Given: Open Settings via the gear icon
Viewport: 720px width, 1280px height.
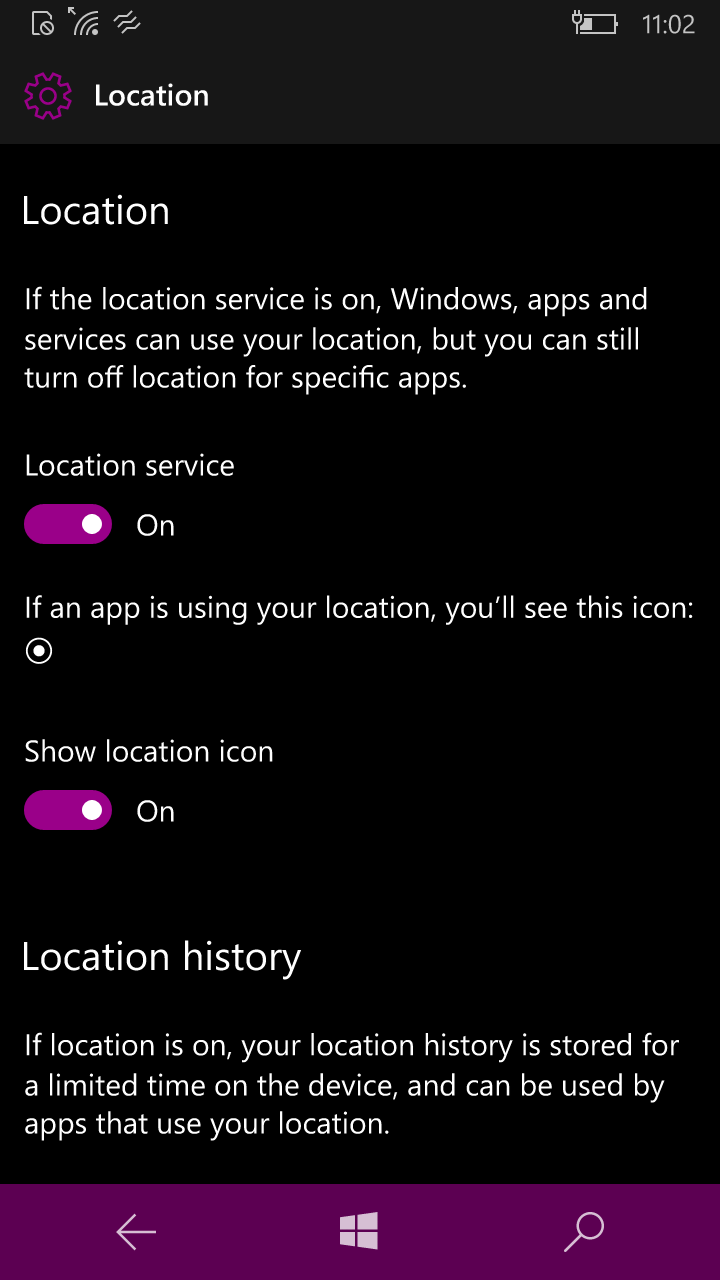Looking at the screenshot, I should pos(48,96).
